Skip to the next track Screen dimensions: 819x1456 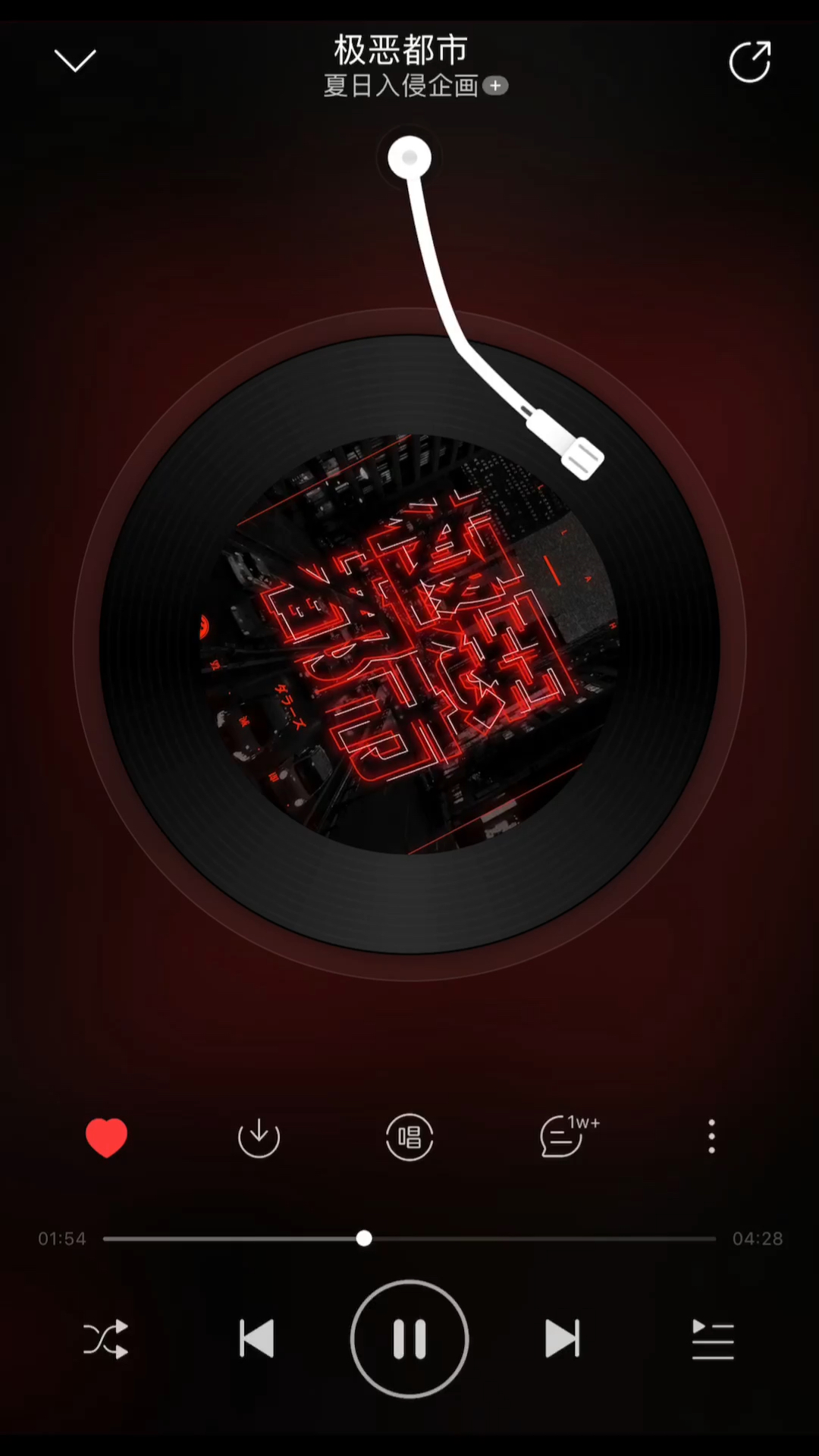562,1338
